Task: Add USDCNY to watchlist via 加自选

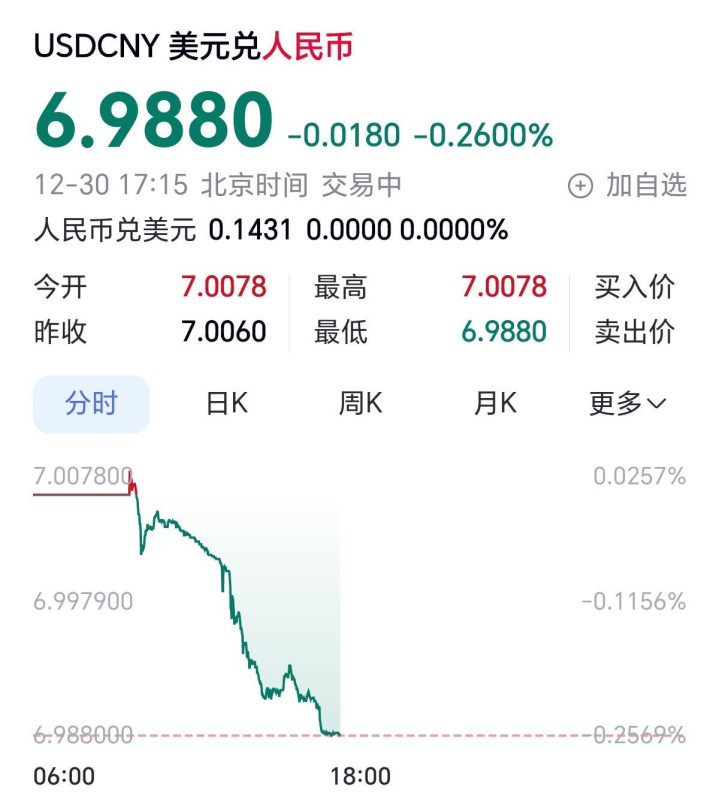Action: 627,185
